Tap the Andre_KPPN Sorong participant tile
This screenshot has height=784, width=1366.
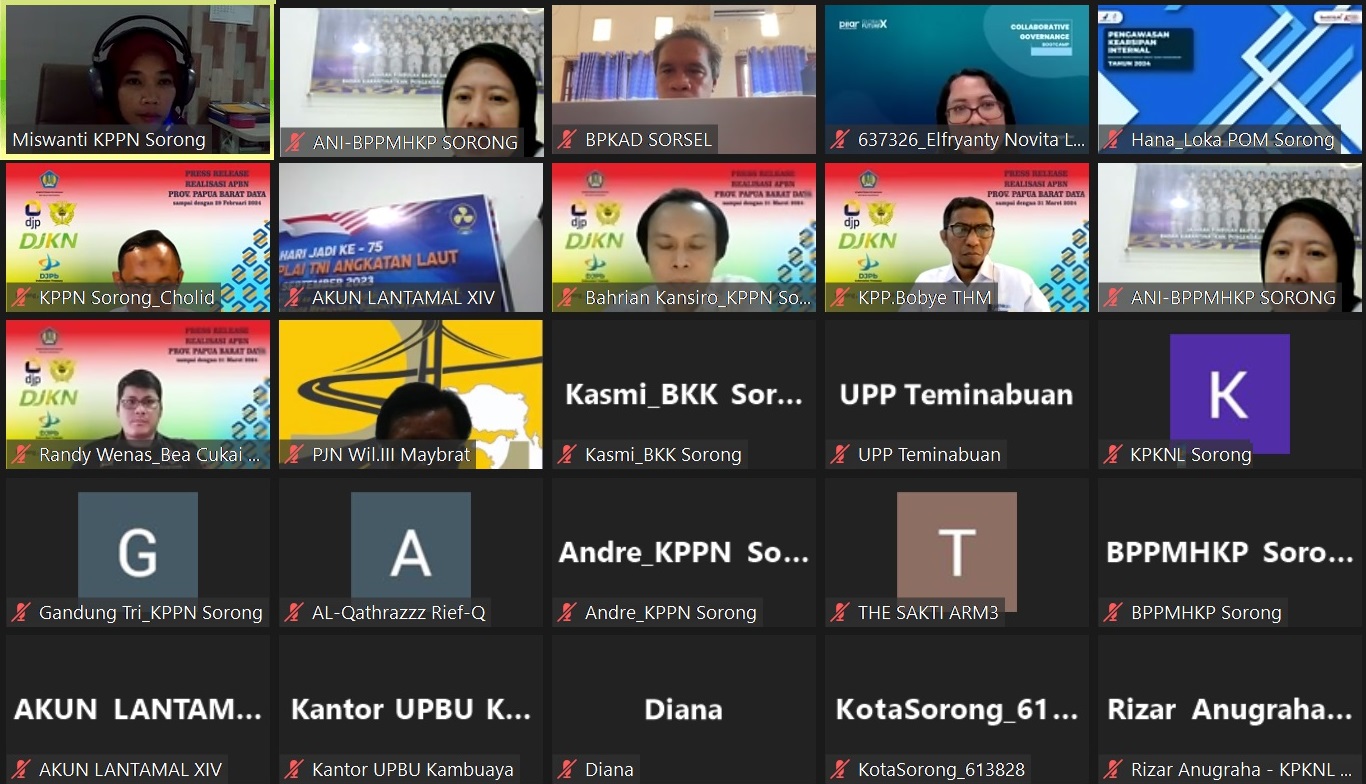pos(683,551)
